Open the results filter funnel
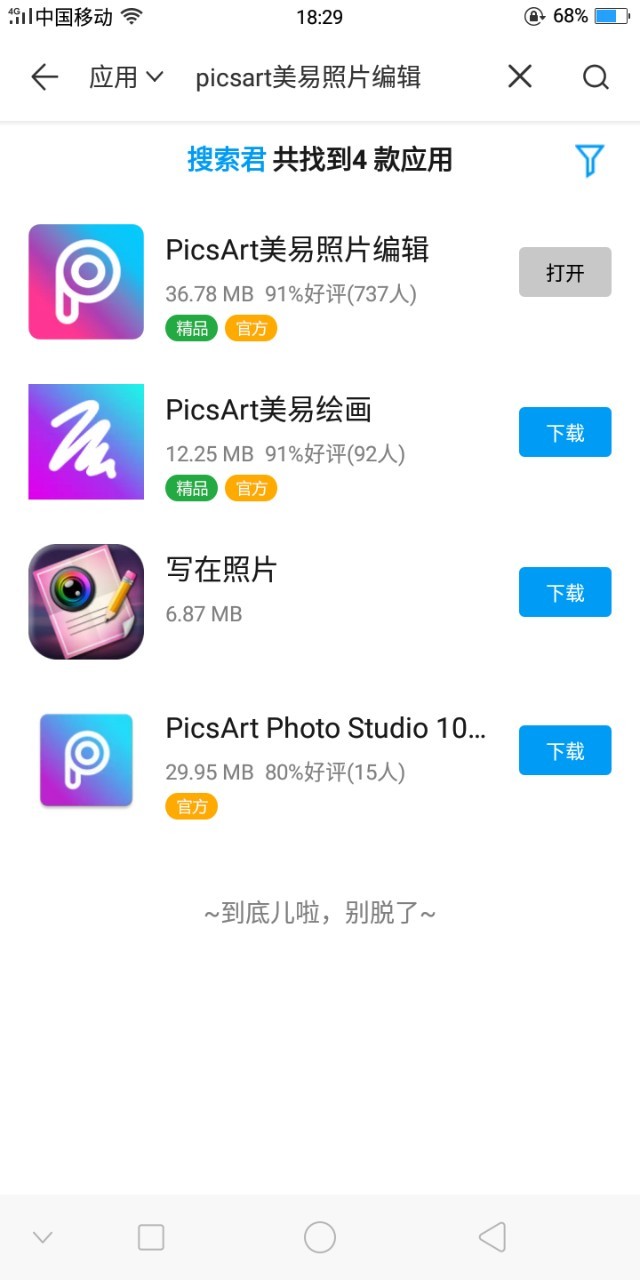 coord(590,160)
